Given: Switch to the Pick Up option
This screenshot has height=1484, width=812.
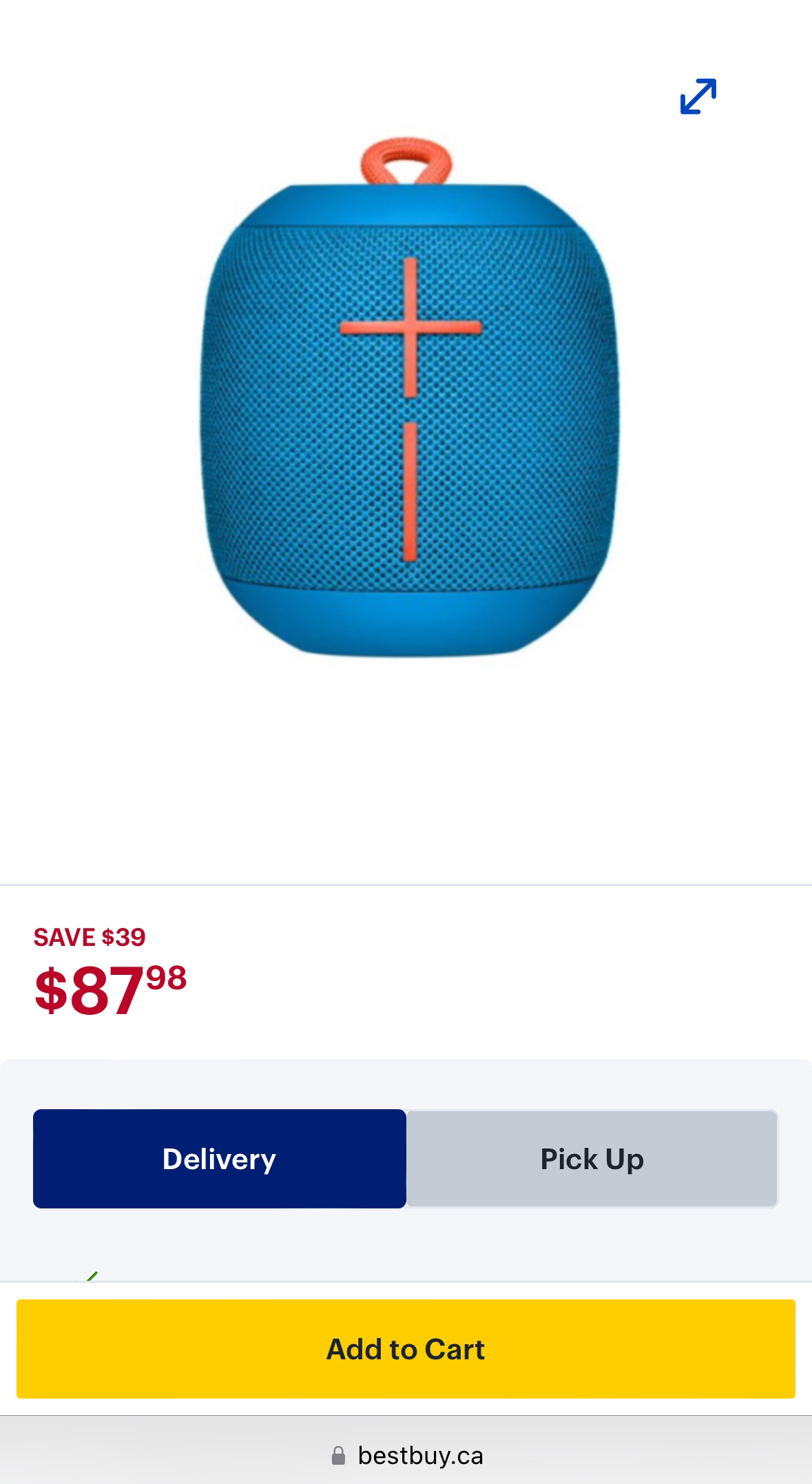Looking at the screenshot, I should coord(591,1159).
